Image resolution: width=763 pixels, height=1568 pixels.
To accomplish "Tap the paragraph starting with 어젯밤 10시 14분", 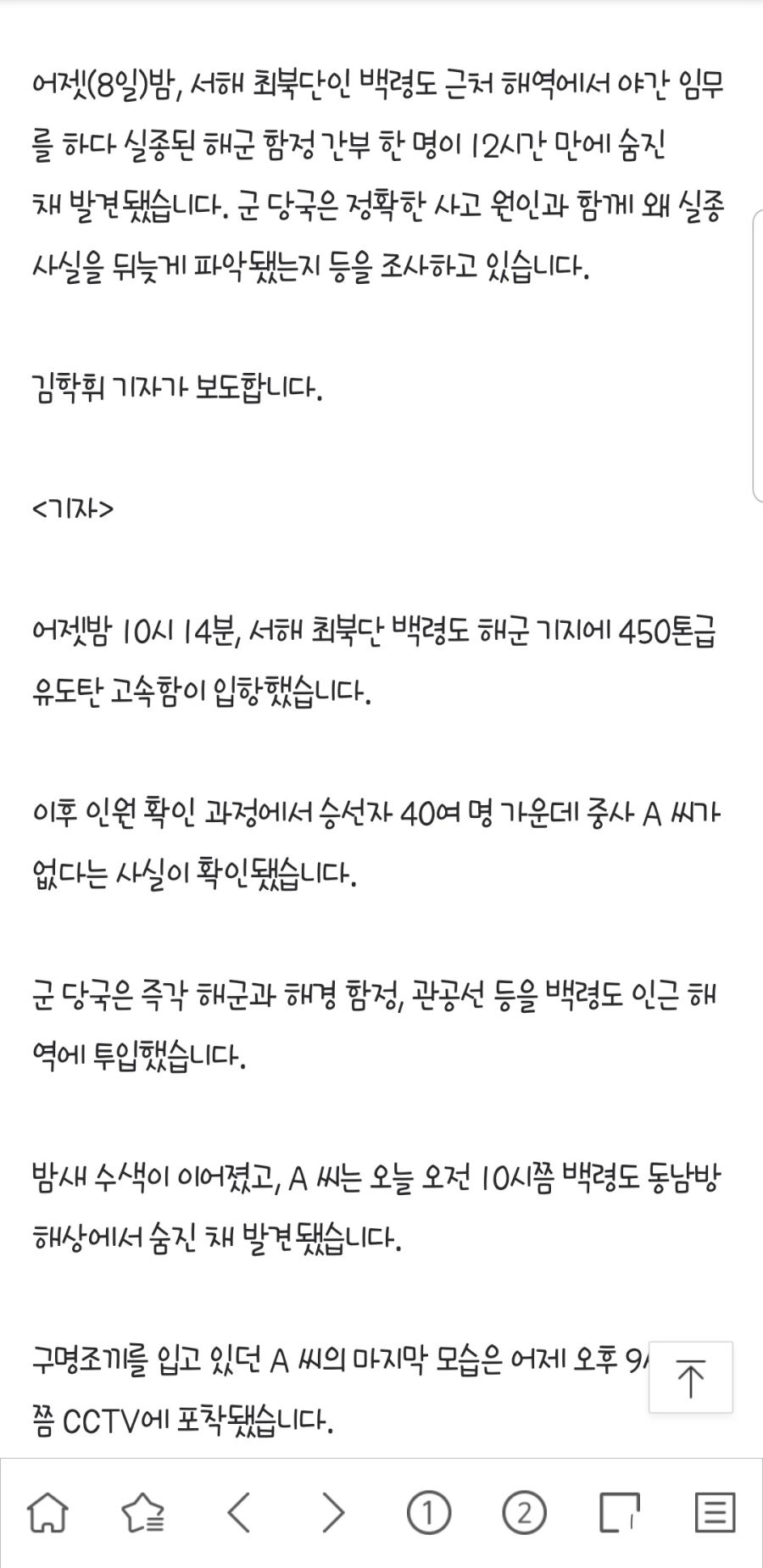I will click(x=373, y=657).
